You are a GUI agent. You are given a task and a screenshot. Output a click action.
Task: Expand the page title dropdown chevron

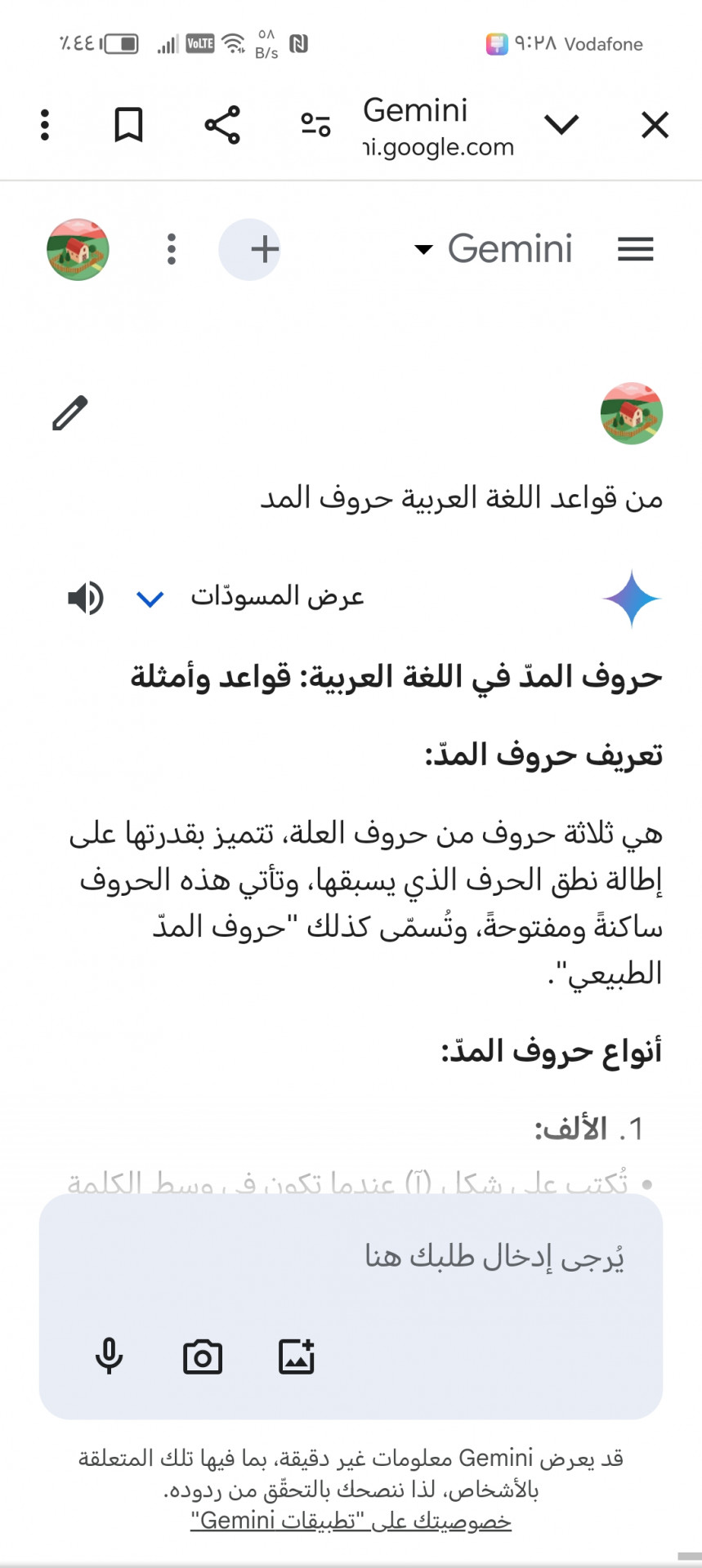click(x=561, y=125)
